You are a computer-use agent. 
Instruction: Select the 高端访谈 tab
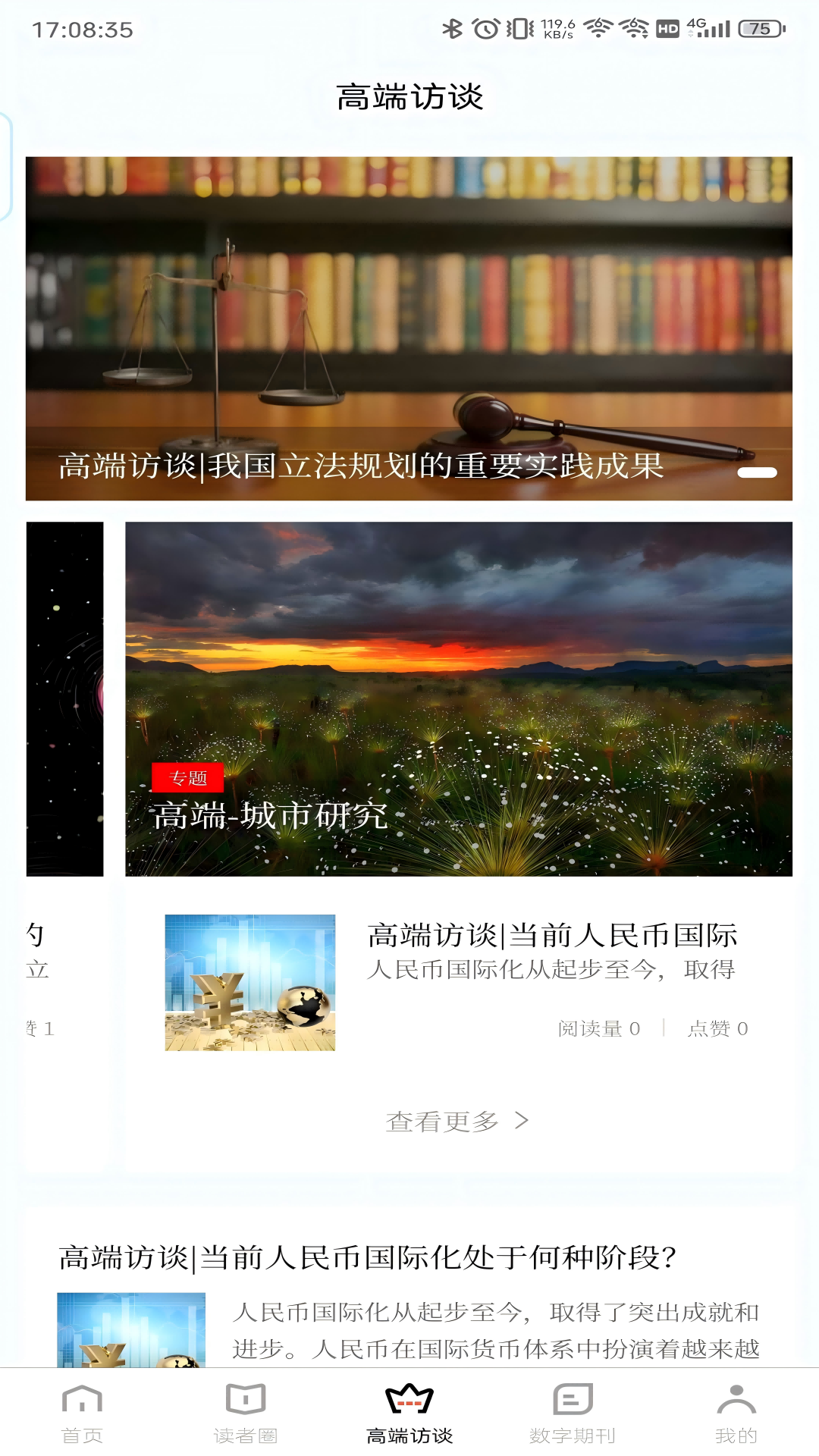(x=409, y=1414)
